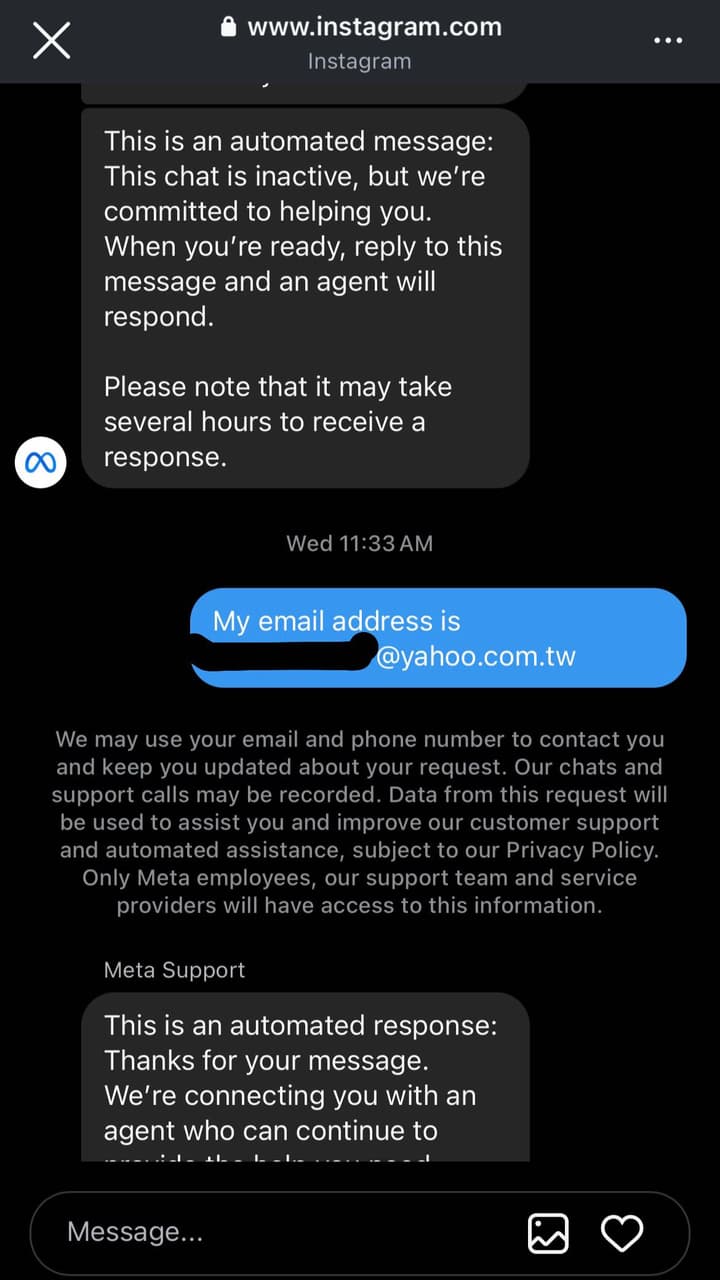The width and height of the screenshot is (720, 1280).
Task: Open the three-dot overflow menu
Action: pos(667,41)
